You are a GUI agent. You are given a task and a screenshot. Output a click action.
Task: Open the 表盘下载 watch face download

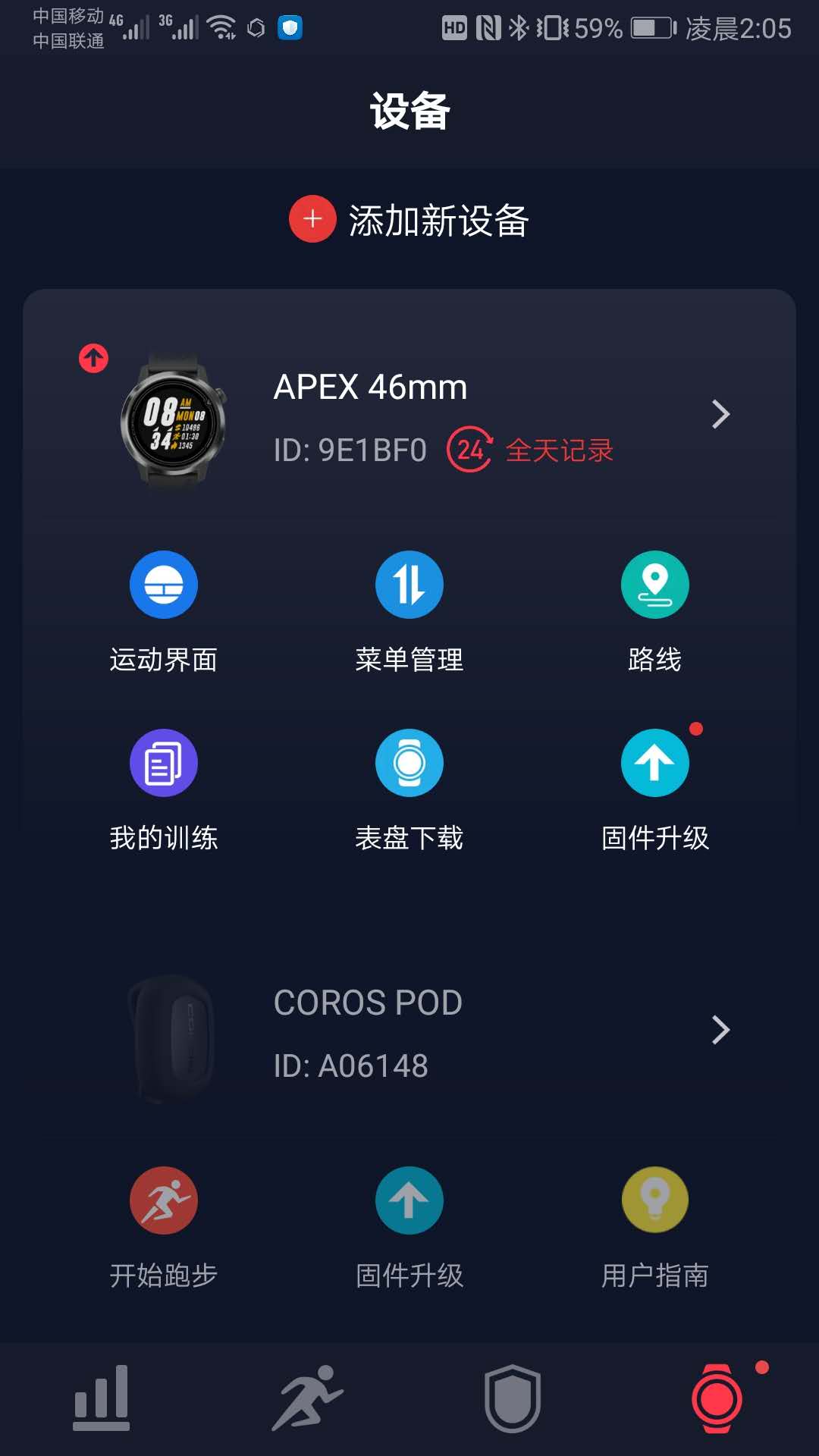[409, 762]
